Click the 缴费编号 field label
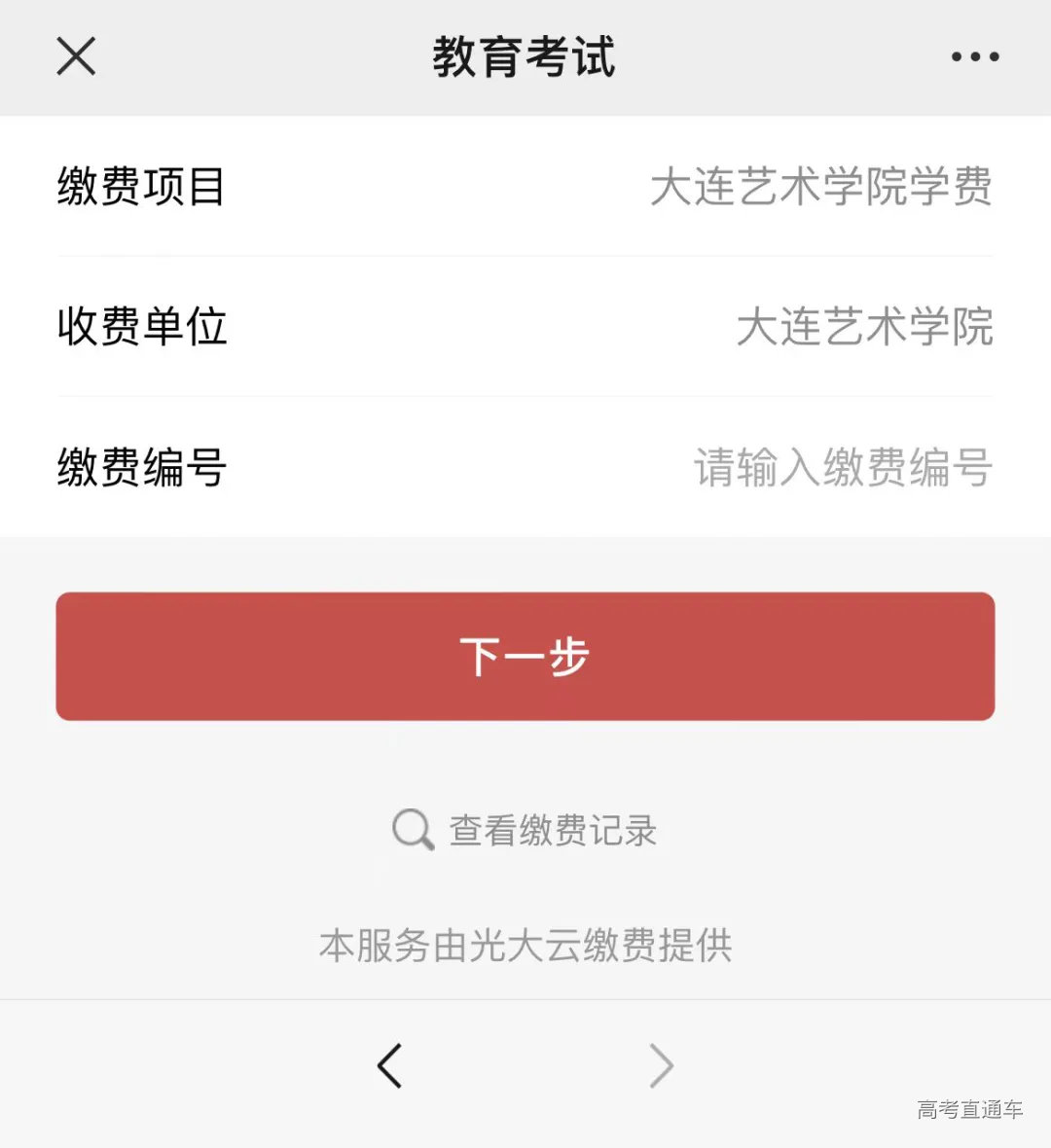The width and height of the screenshot is (1051, 1148). point(140,467)
